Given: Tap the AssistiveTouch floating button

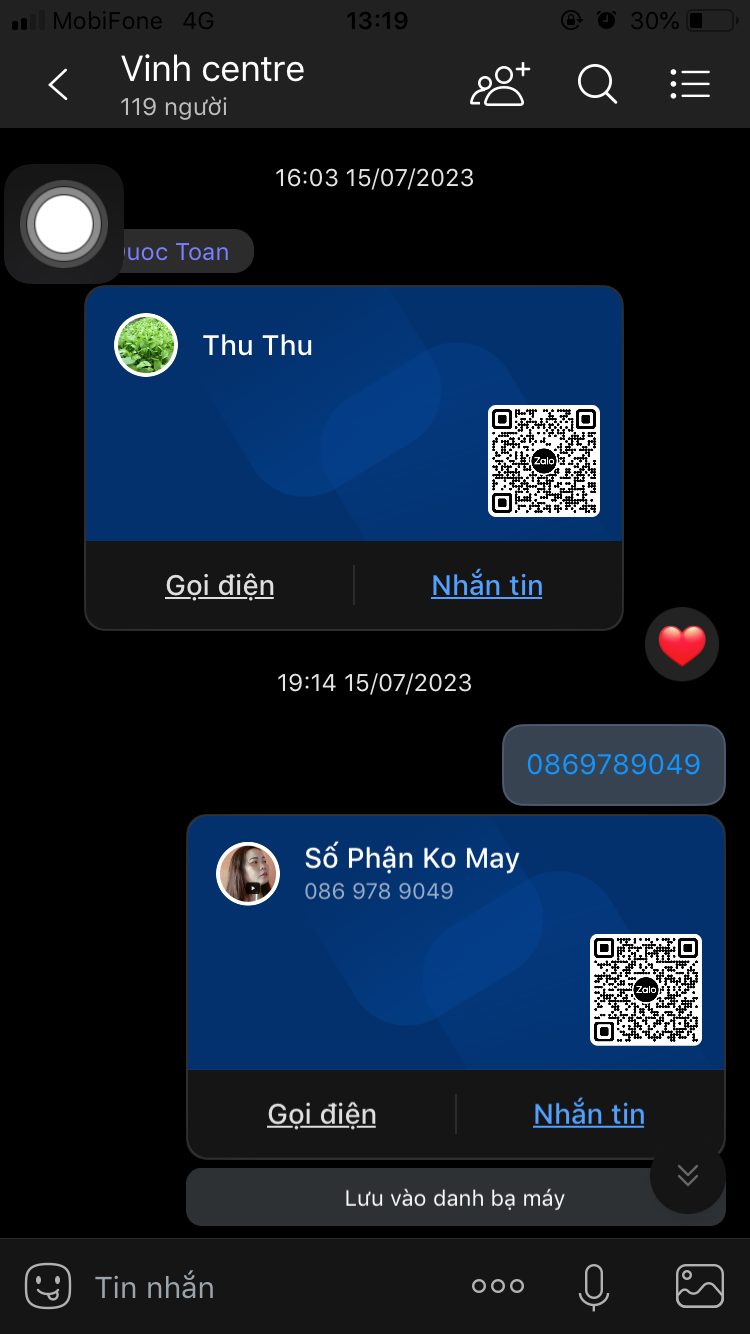Looking at the screenshot, I should coord(64,224).
